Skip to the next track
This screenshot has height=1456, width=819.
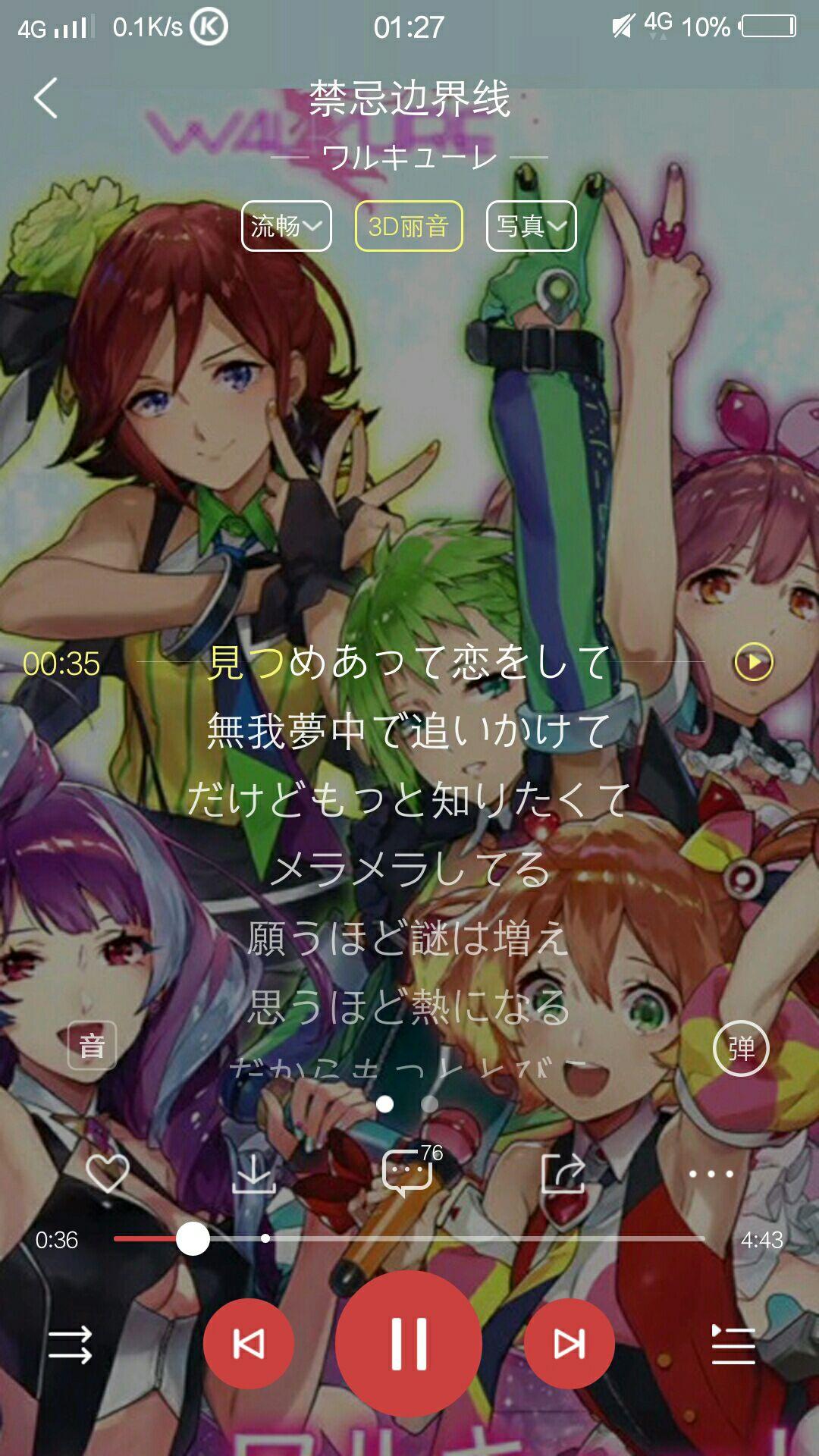click(x=570, y=1344)
